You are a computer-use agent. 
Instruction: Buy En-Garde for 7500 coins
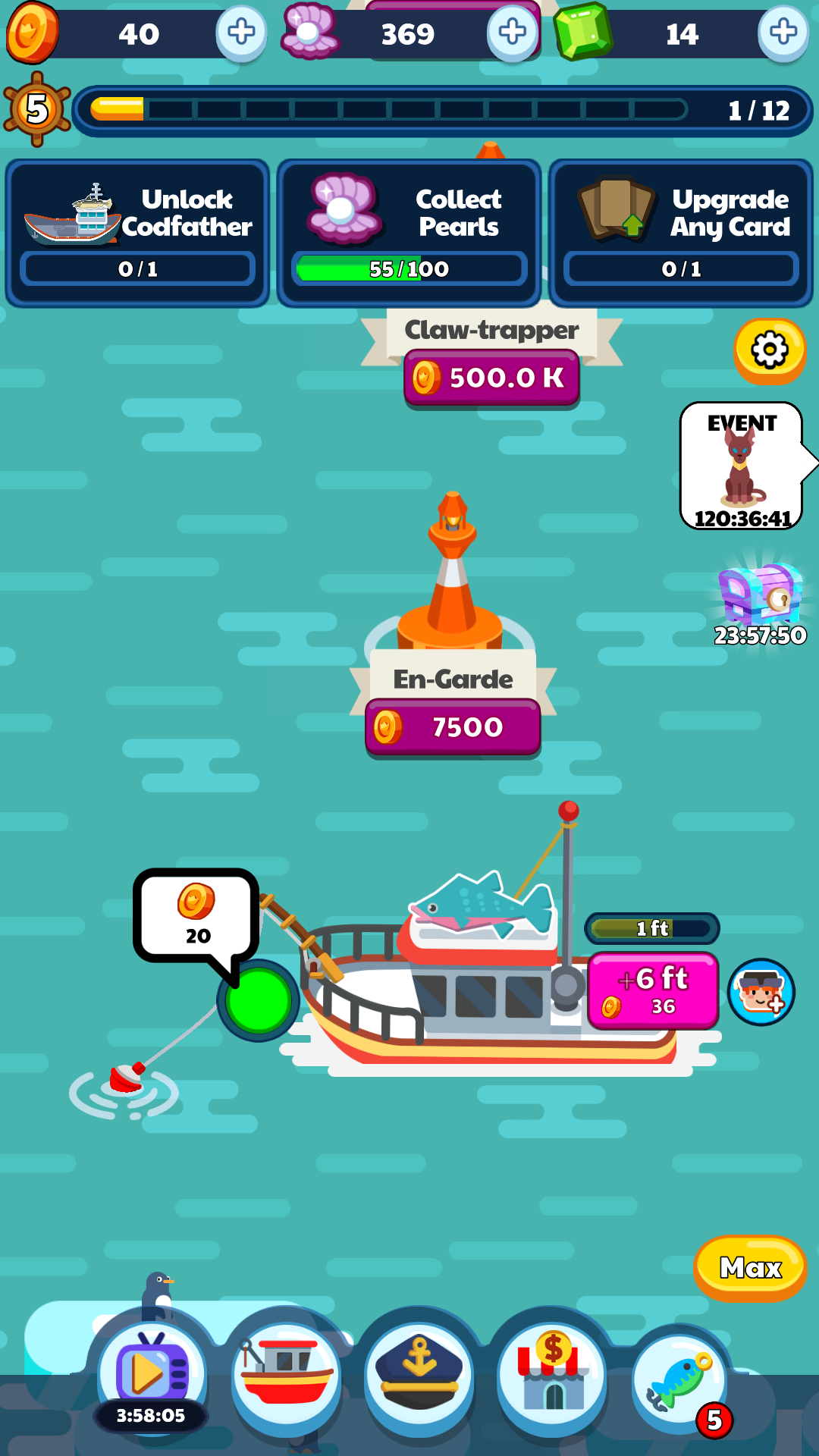pos(453,727)
